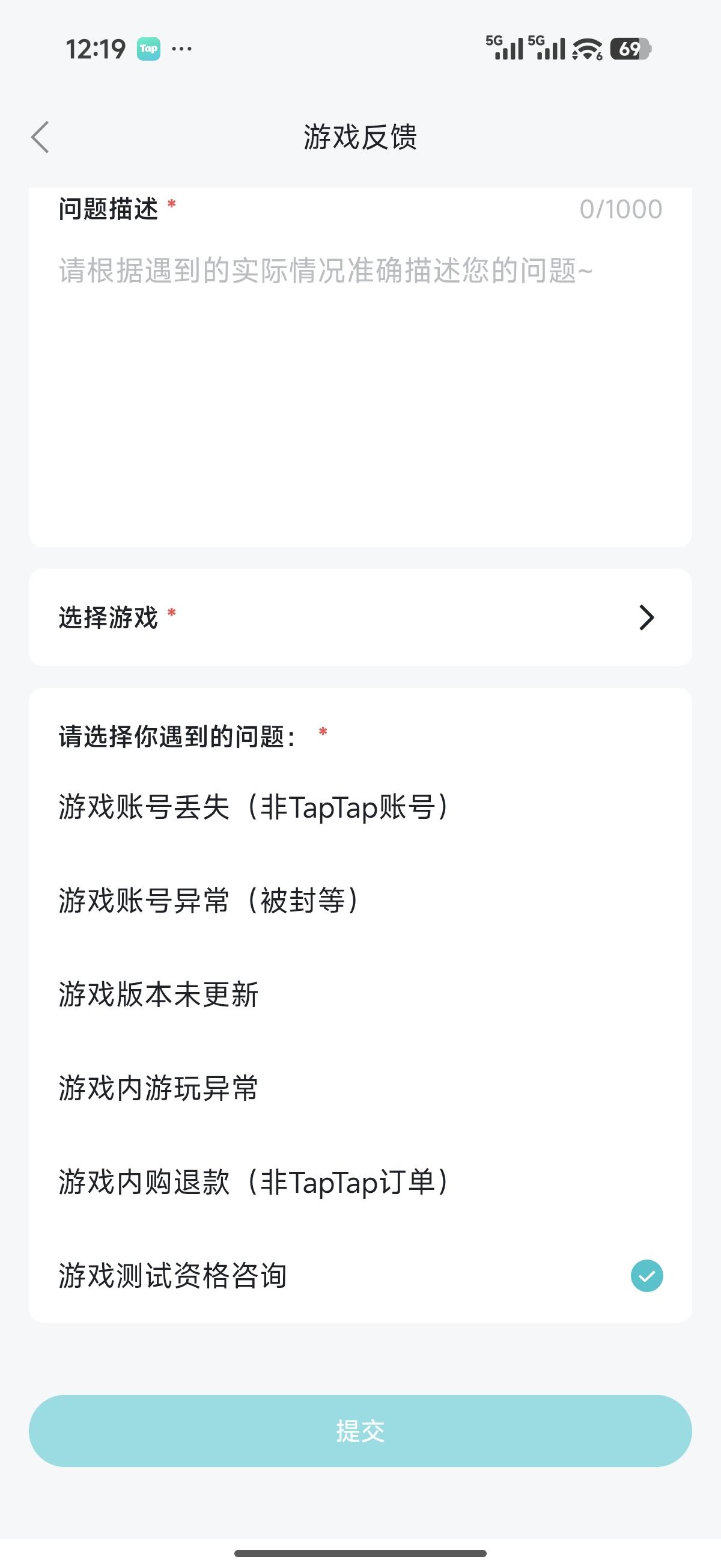Viewport: 721px width, 1568px height.
Task: Select 游戏内游玩异常 as the issue
Action: 360,1088
